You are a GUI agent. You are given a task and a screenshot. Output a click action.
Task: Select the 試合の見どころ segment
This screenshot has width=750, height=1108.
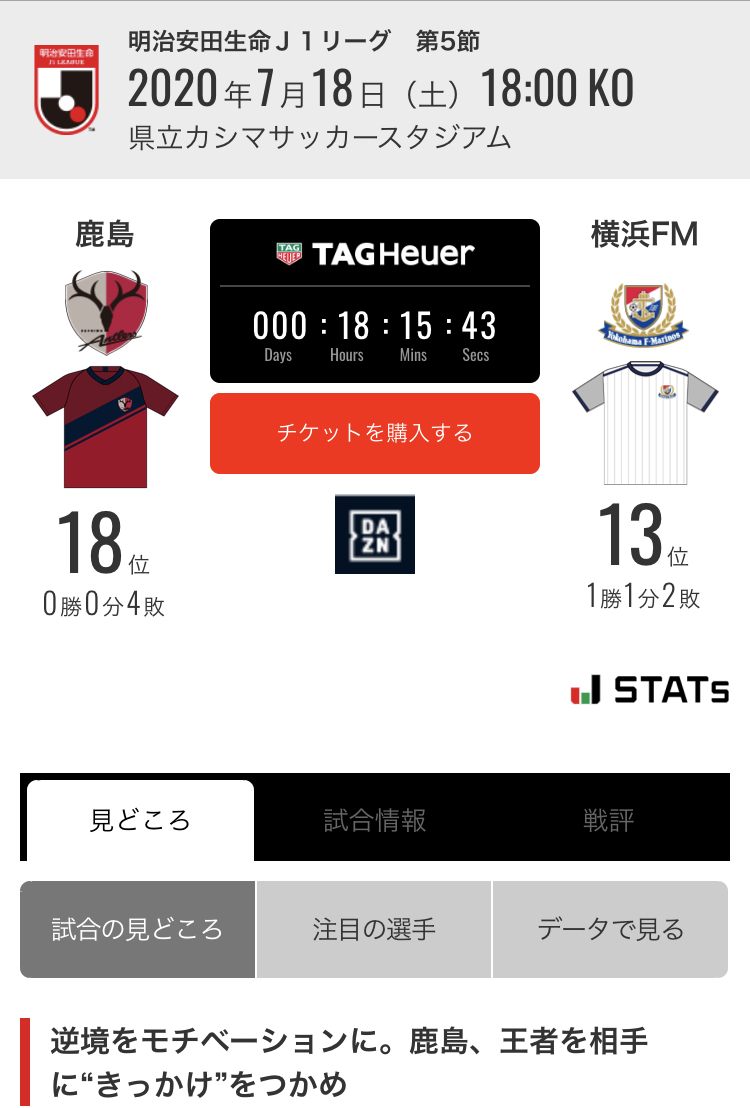tap(137, 929)
